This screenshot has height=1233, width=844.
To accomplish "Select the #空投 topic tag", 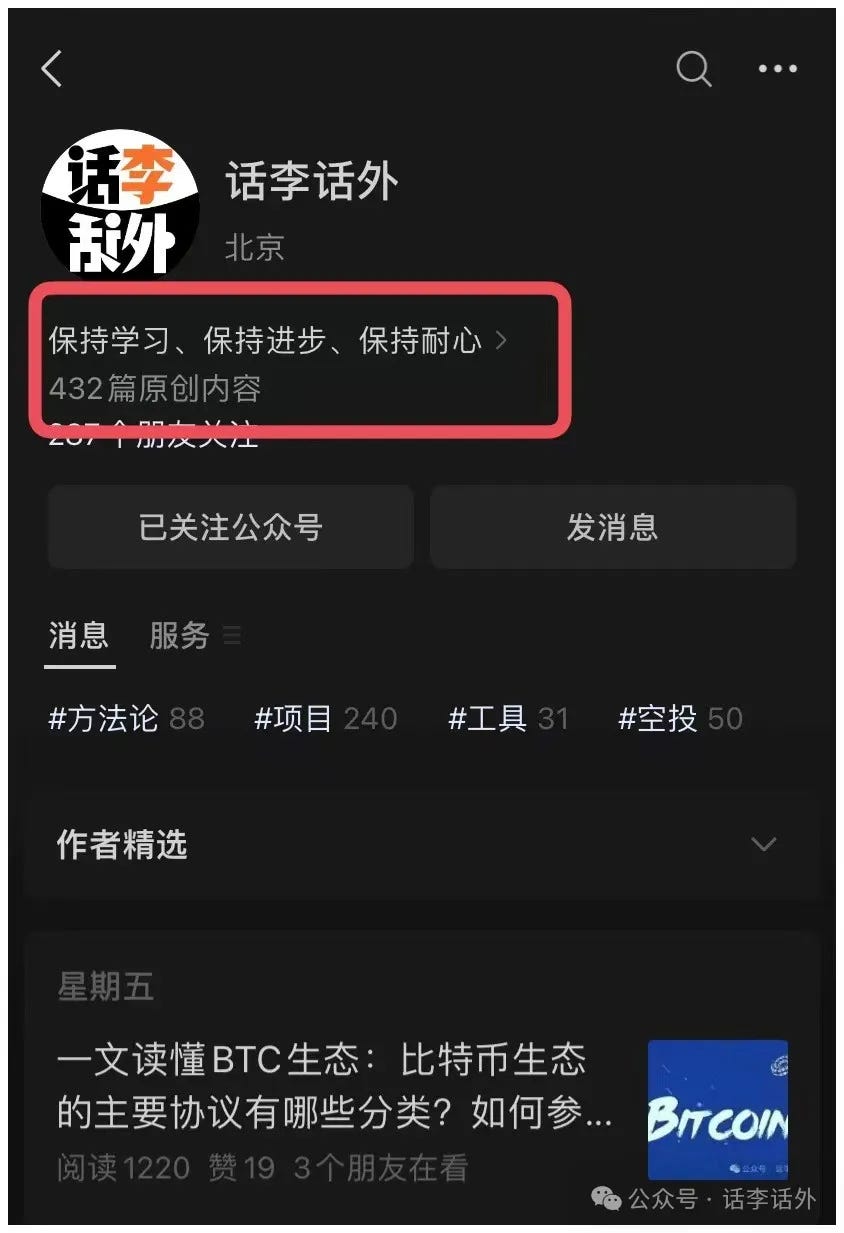I will (680, 718).
